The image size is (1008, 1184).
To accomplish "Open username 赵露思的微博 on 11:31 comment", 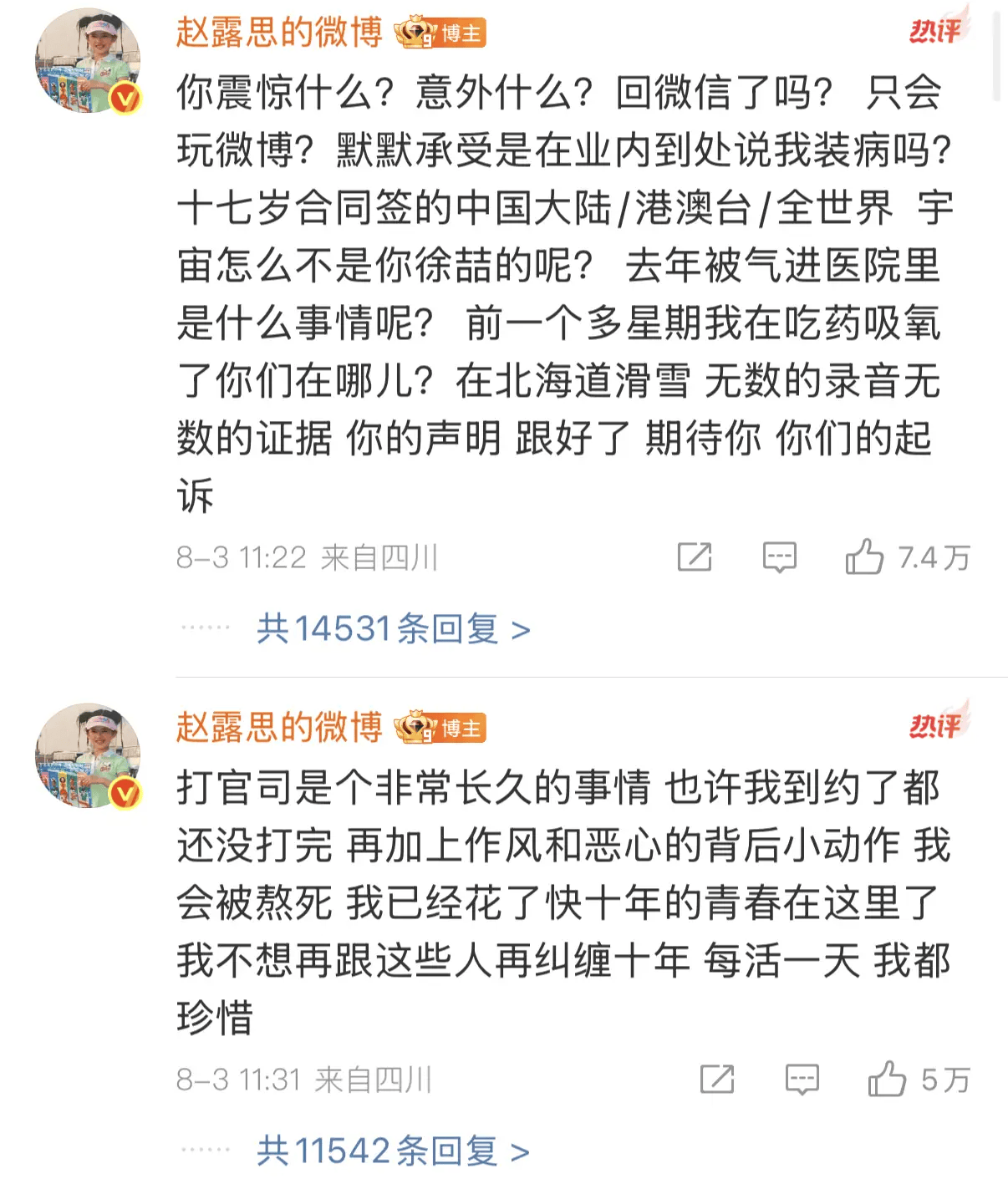I will (x=279, y=728).
